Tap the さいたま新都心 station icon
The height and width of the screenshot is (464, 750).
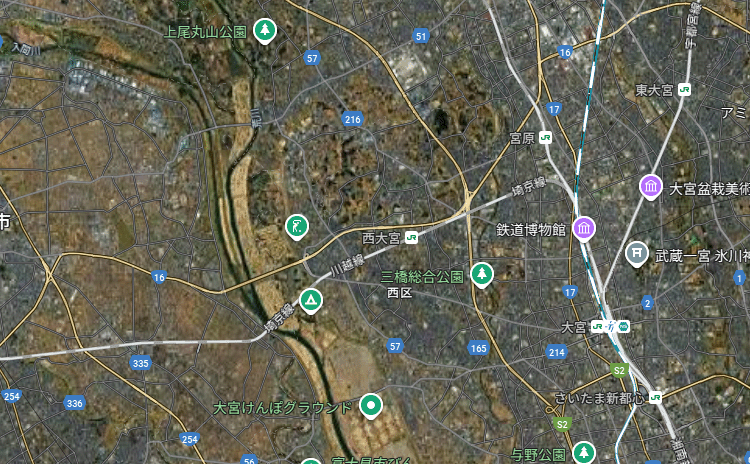point(656,397)
